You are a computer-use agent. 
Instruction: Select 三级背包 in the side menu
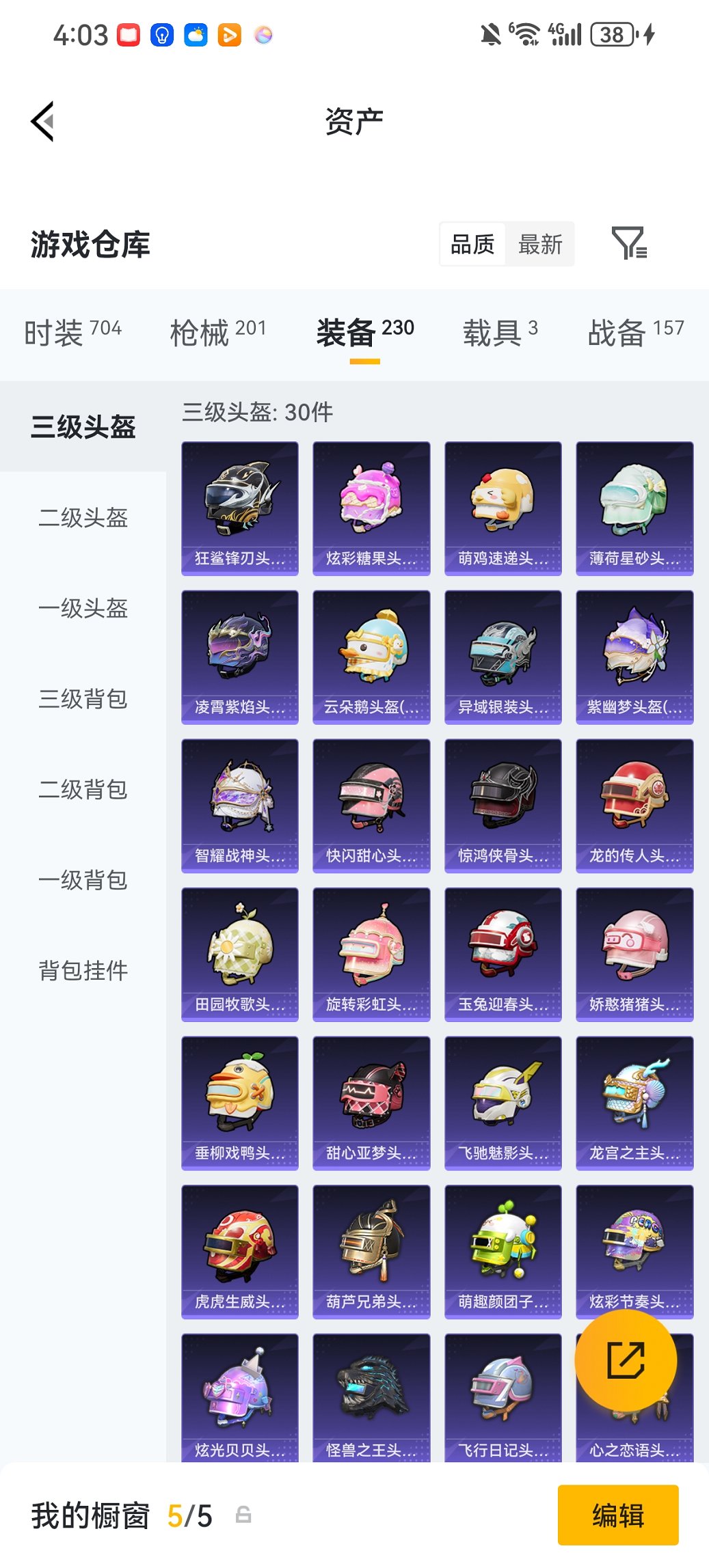point(83,698)
